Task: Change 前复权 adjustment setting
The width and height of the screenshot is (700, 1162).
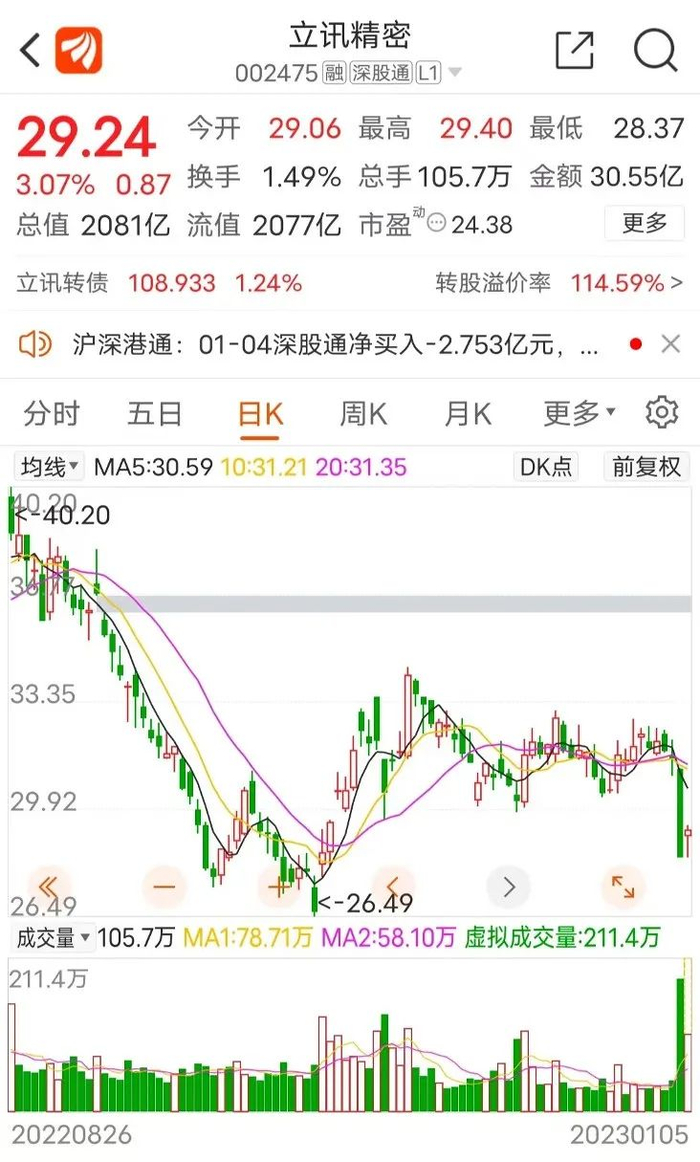Action: pos(647,467)
